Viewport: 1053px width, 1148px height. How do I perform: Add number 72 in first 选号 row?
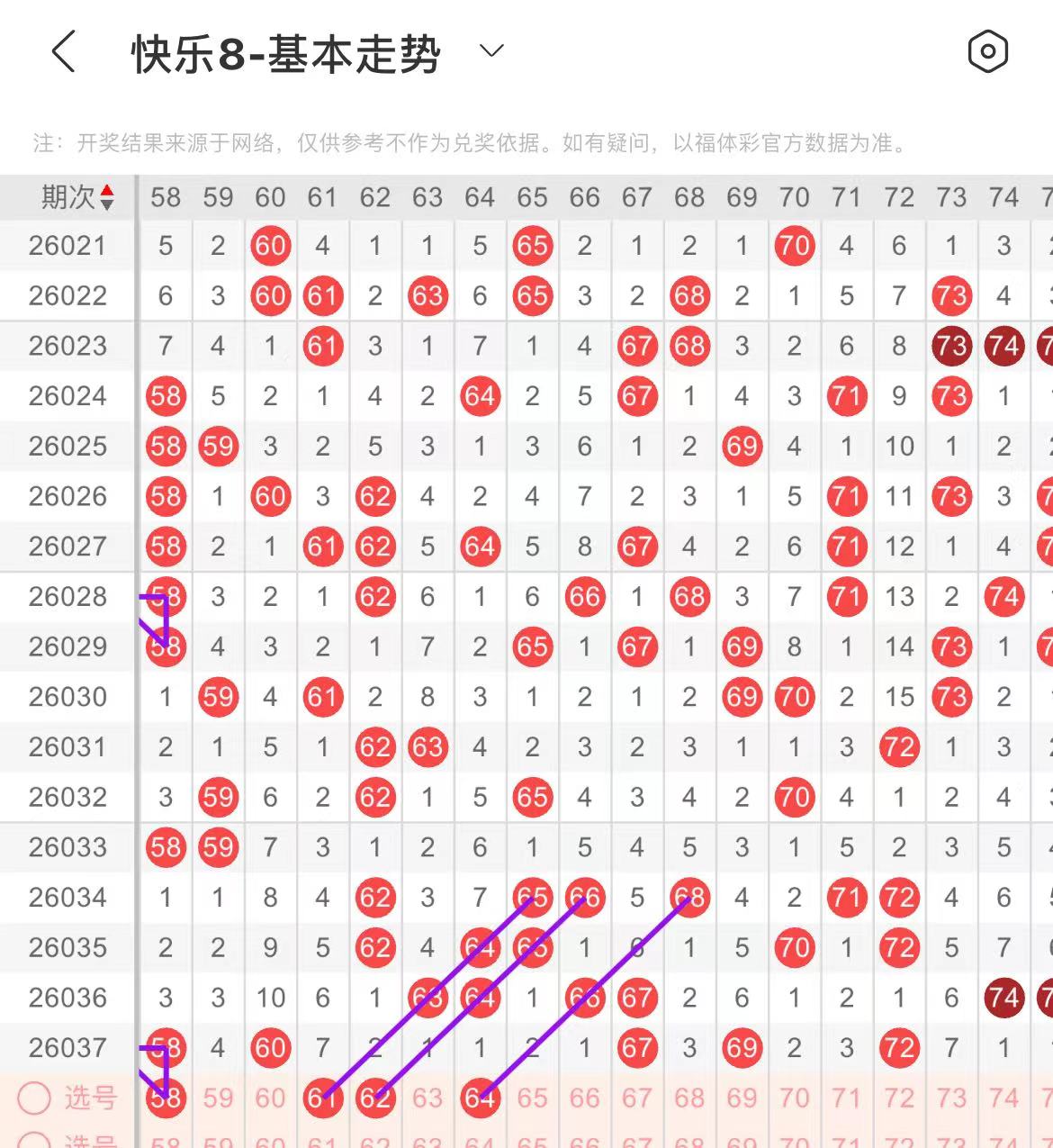[899, 1098]
